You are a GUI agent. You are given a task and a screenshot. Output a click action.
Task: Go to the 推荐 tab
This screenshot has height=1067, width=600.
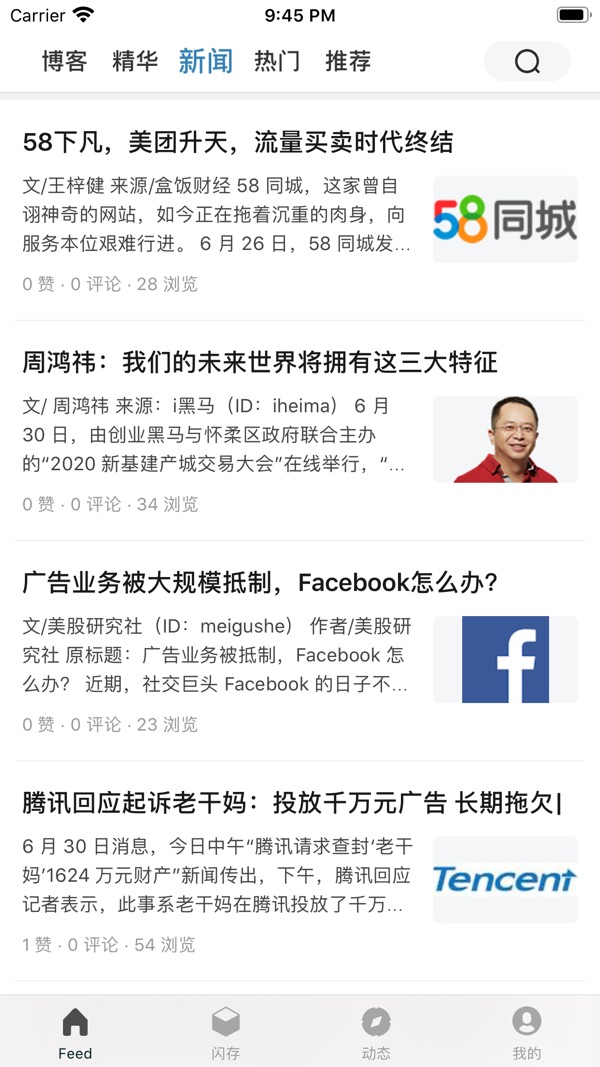pos(348,61)
